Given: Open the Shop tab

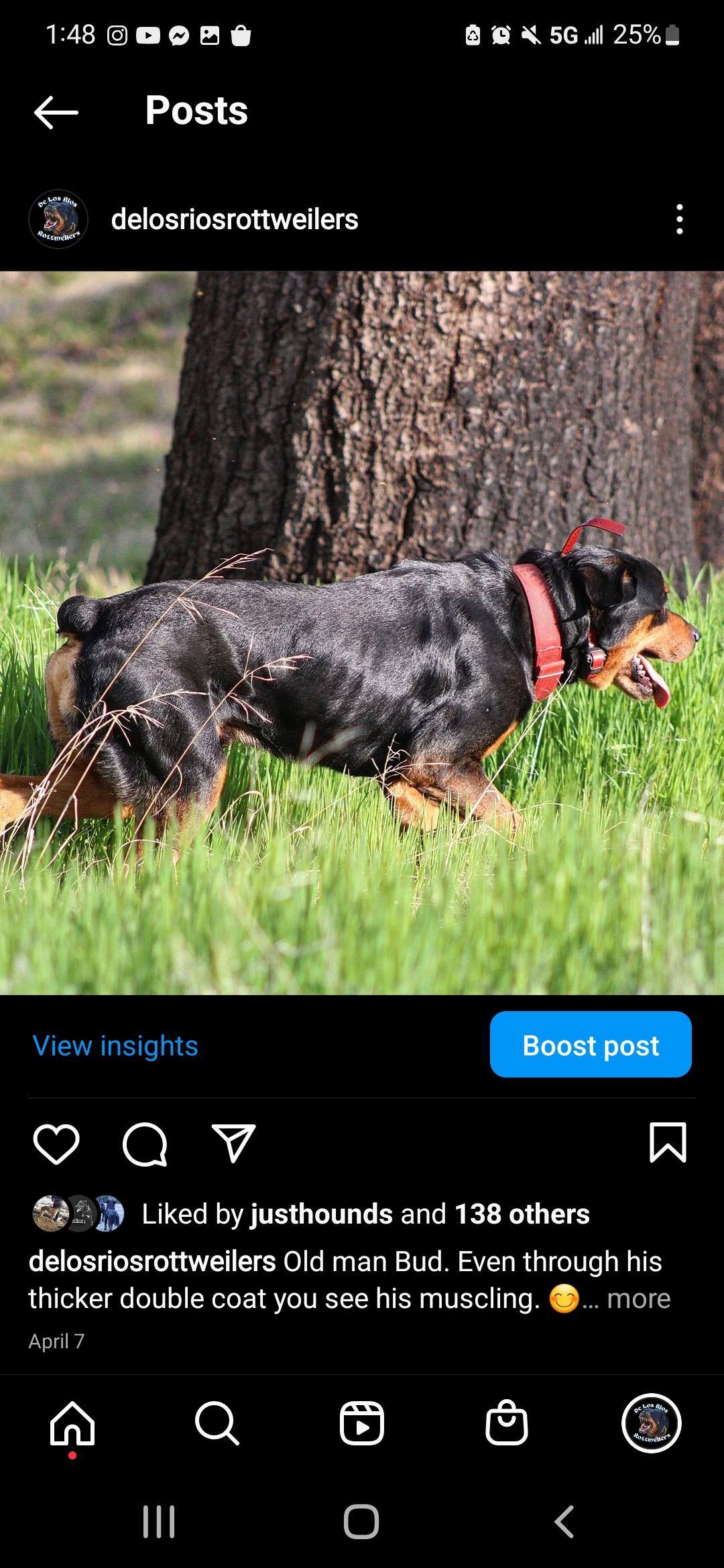Looking at the screenshot, I should 507,1423.
